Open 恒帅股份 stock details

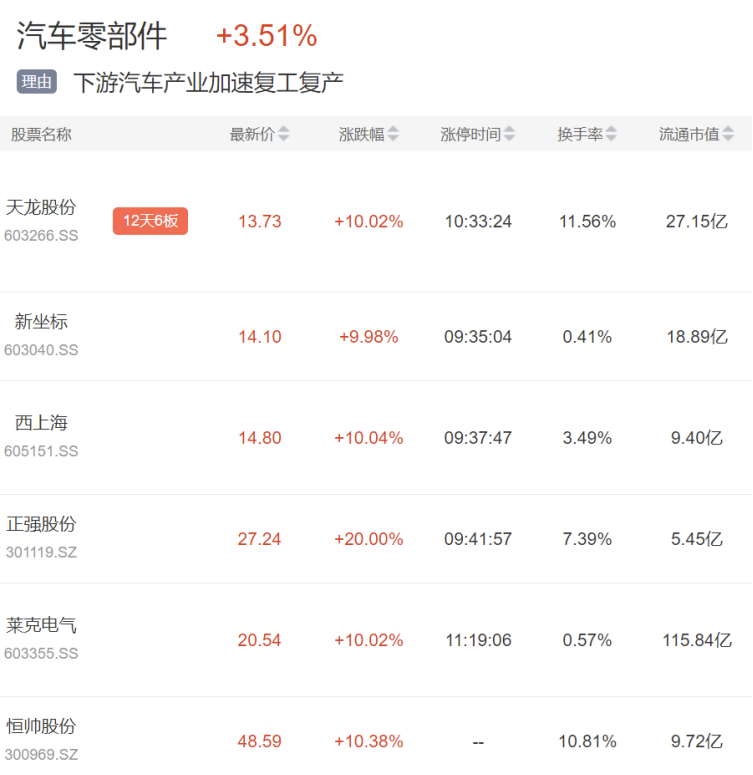tap(41, 727)
